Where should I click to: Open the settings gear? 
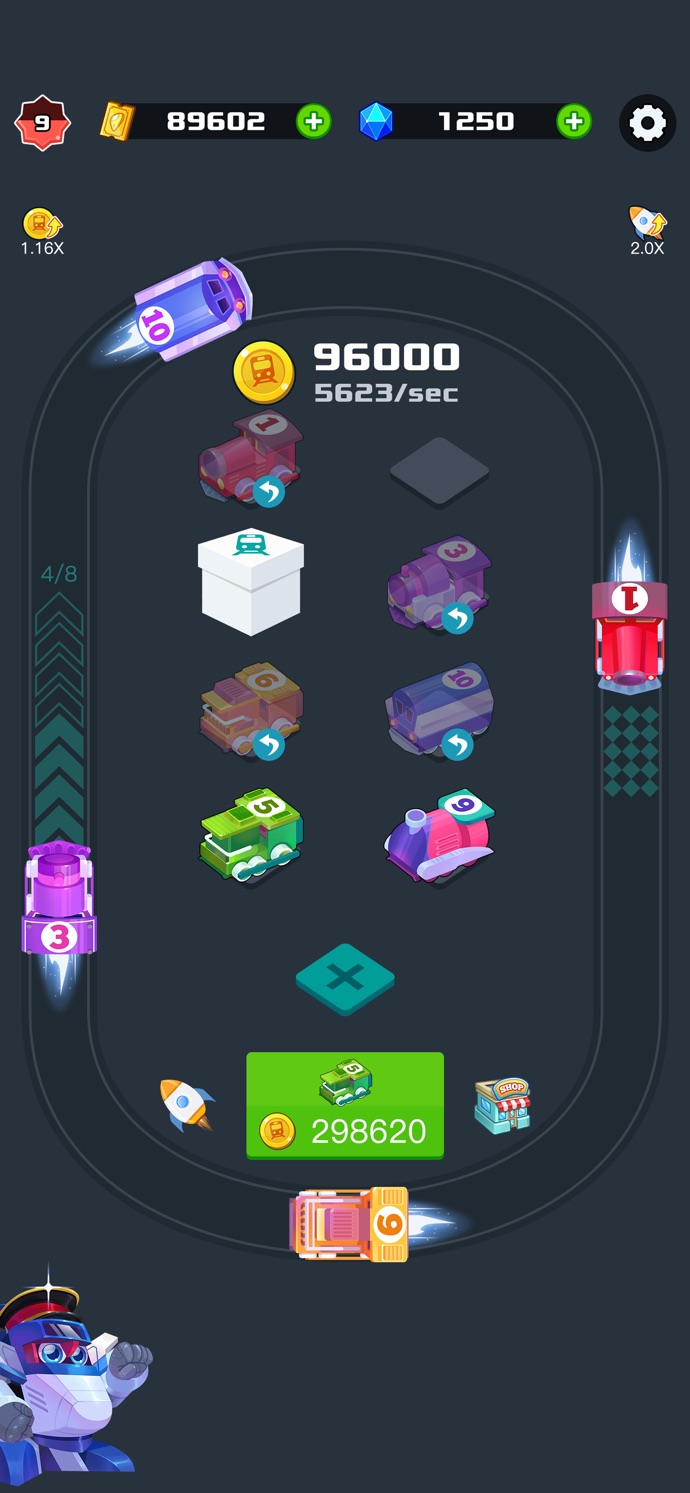(647, 123)
